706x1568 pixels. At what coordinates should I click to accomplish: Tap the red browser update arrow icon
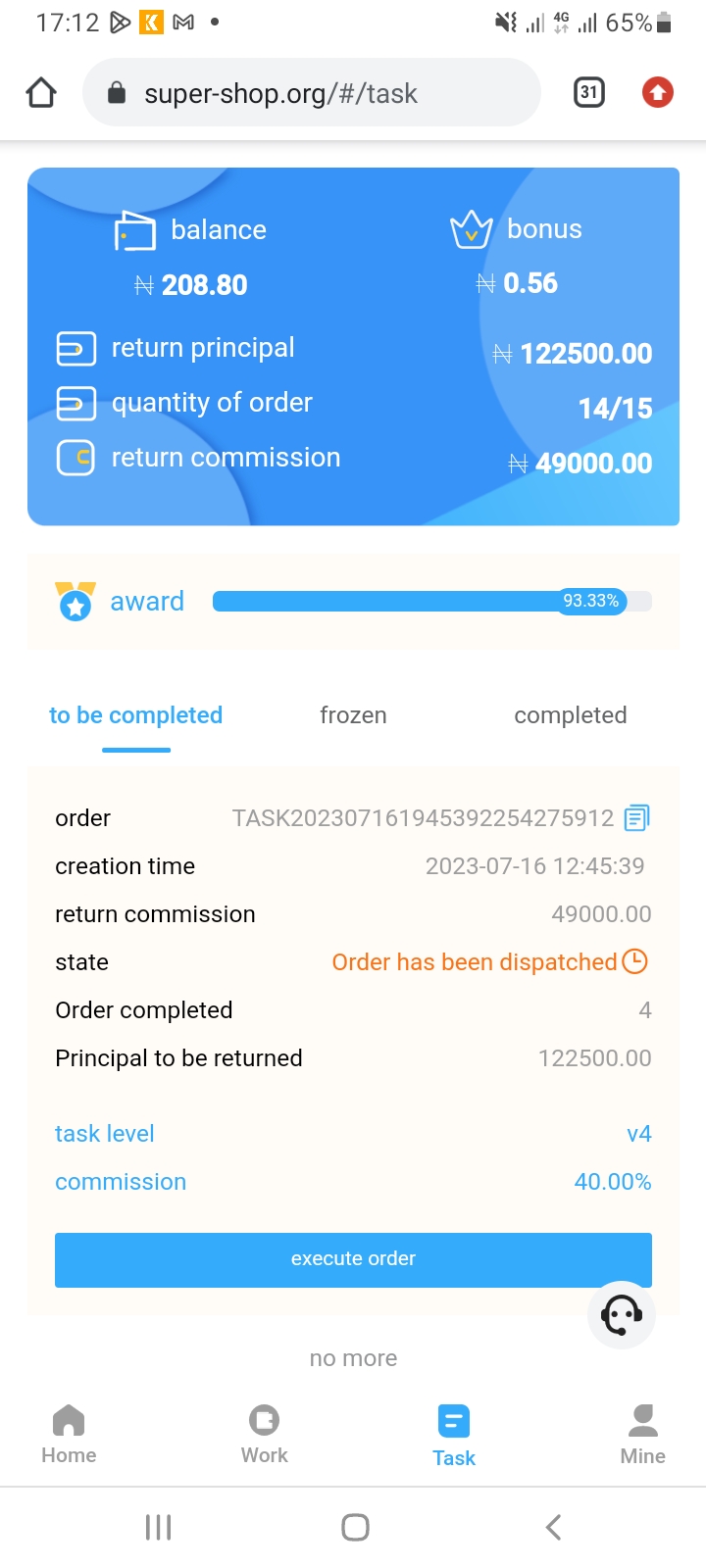(x=658, y=93)
